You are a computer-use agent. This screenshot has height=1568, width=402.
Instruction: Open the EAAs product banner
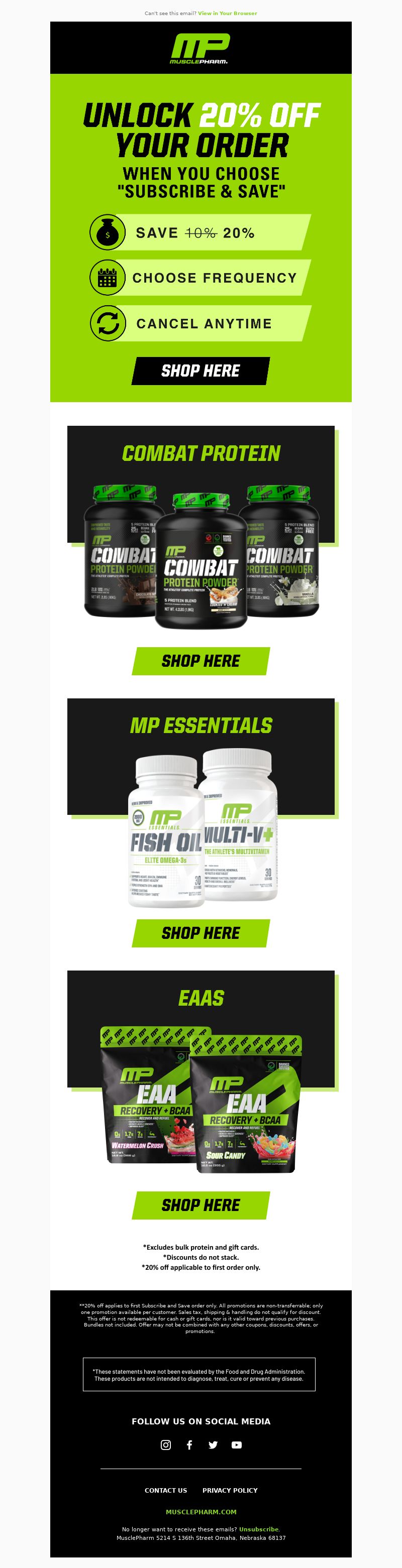[201, 1077]
